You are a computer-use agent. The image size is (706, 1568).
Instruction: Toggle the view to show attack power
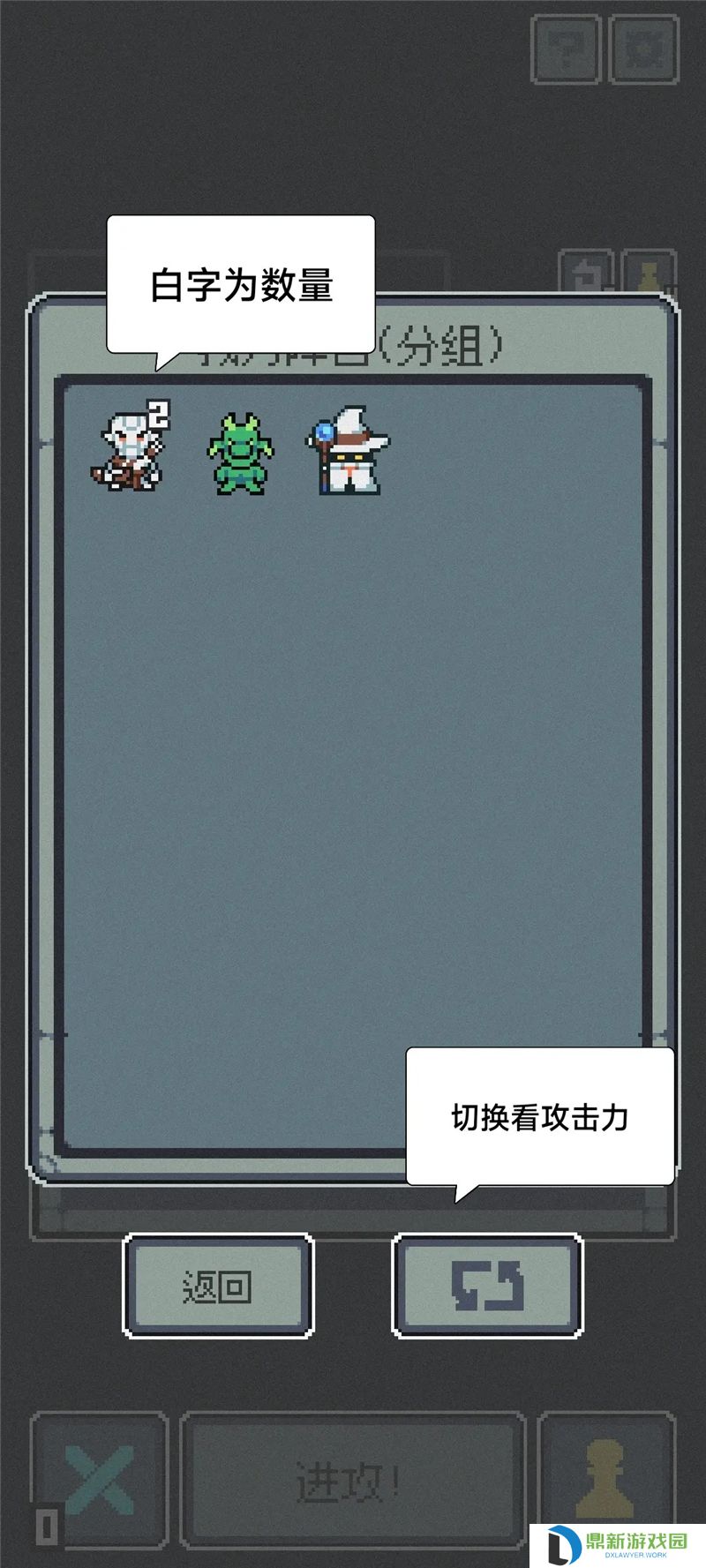(487, 1286)
